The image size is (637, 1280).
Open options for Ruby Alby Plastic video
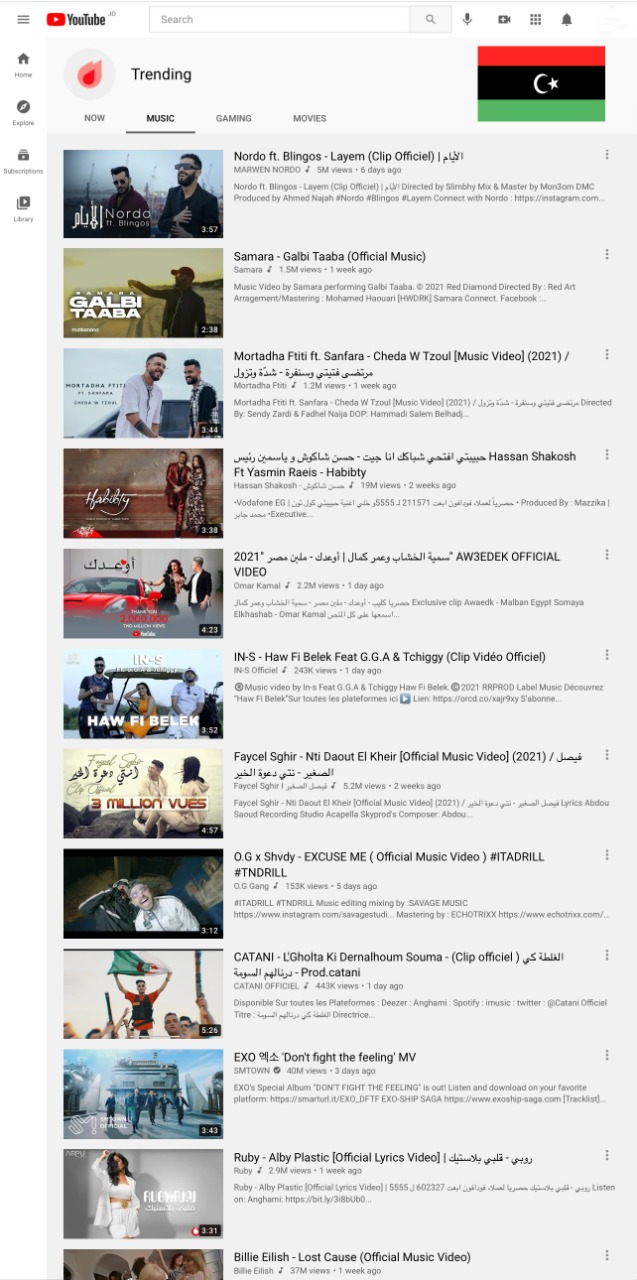point(606,1155)
